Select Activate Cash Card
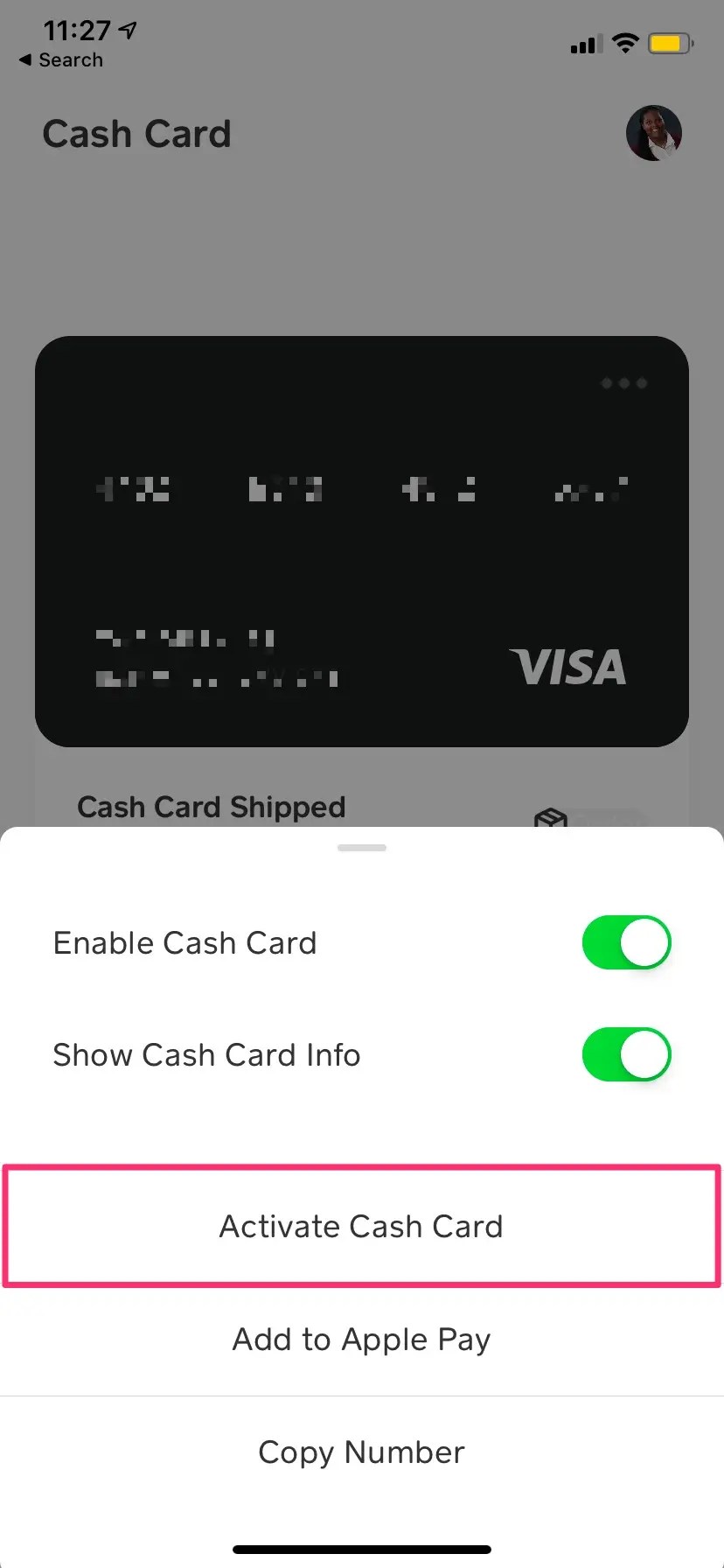 point(361,1226)
